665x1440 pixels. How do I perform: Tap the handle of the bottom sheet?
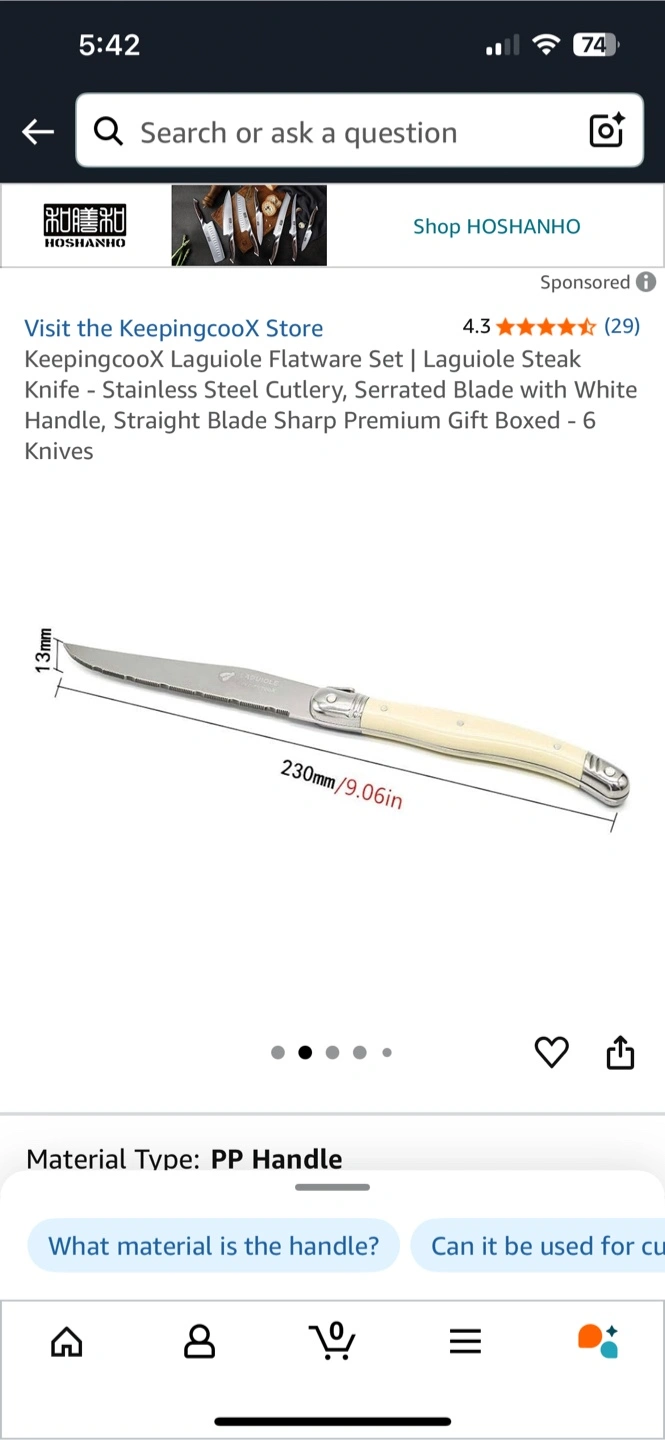pos(333,1187)
